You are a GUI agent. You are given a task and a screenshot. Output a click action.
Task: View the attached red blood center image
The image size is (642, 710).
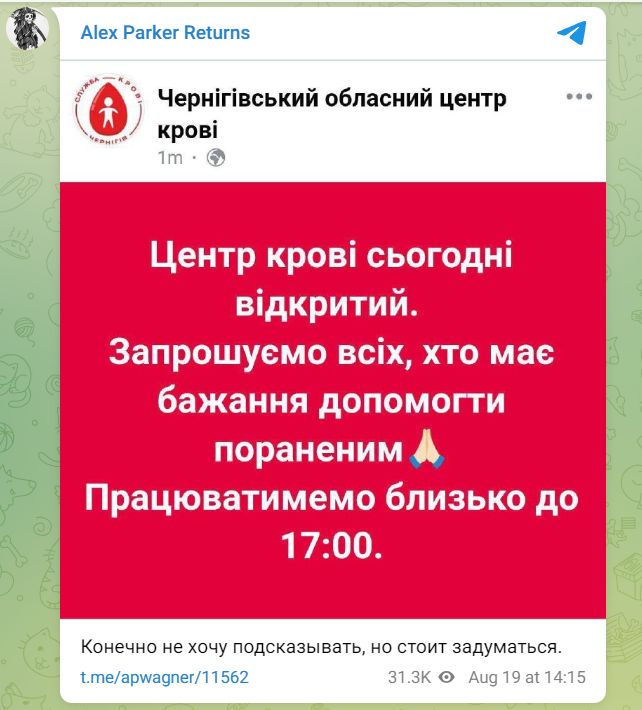[333, 399]
